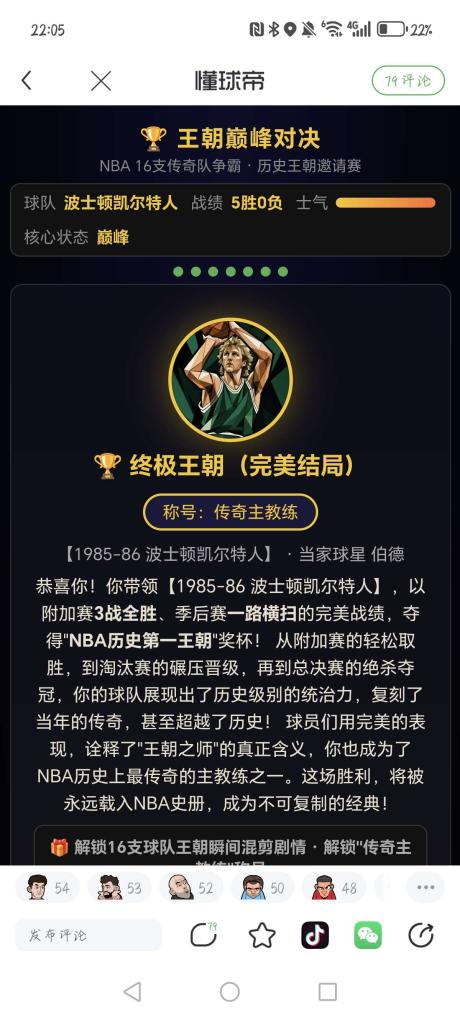The image size is (460, 1016).
Task: Close the page with the X icon
Action: pos(100,81)
